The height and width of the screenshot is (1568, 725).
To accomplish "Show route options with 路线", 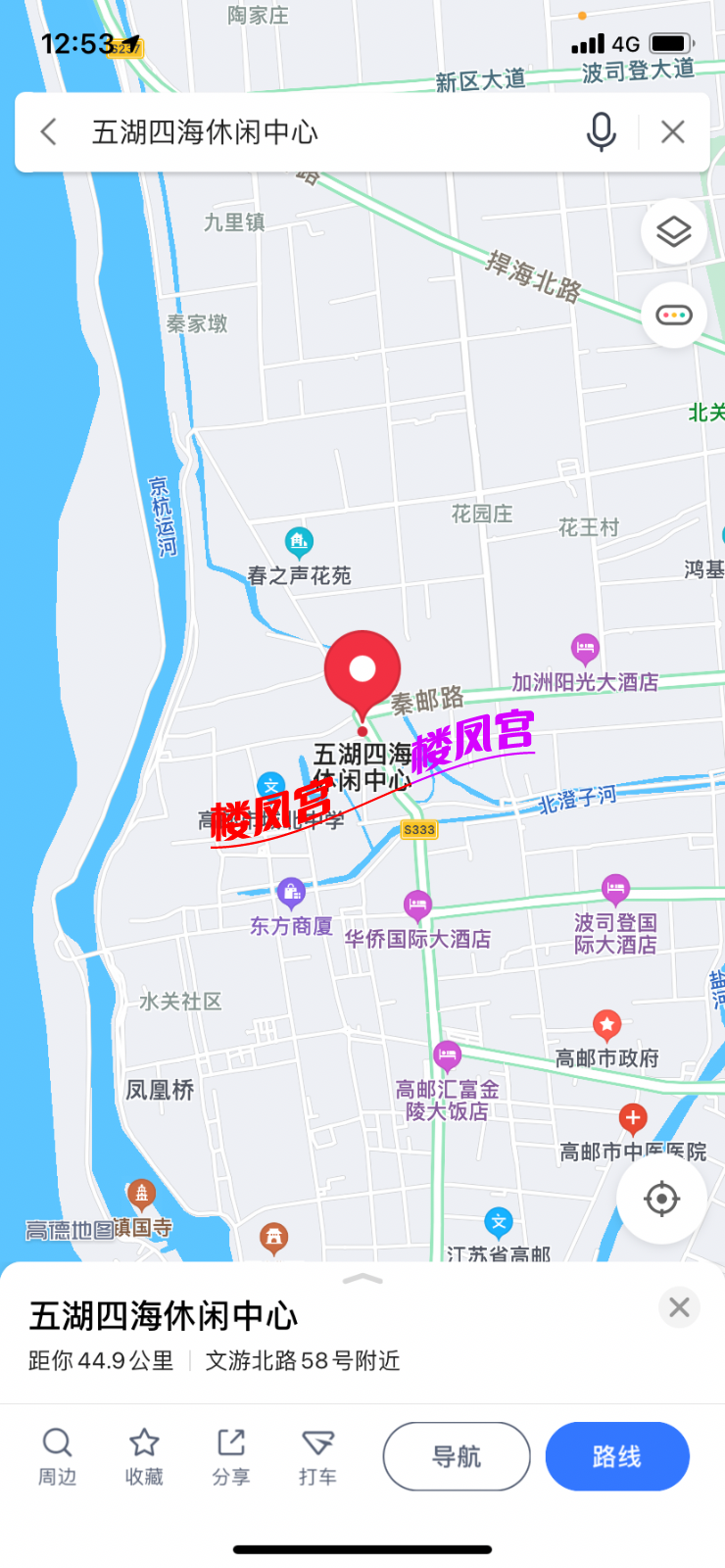I will pyautogui.click(x=617, y=1456).
